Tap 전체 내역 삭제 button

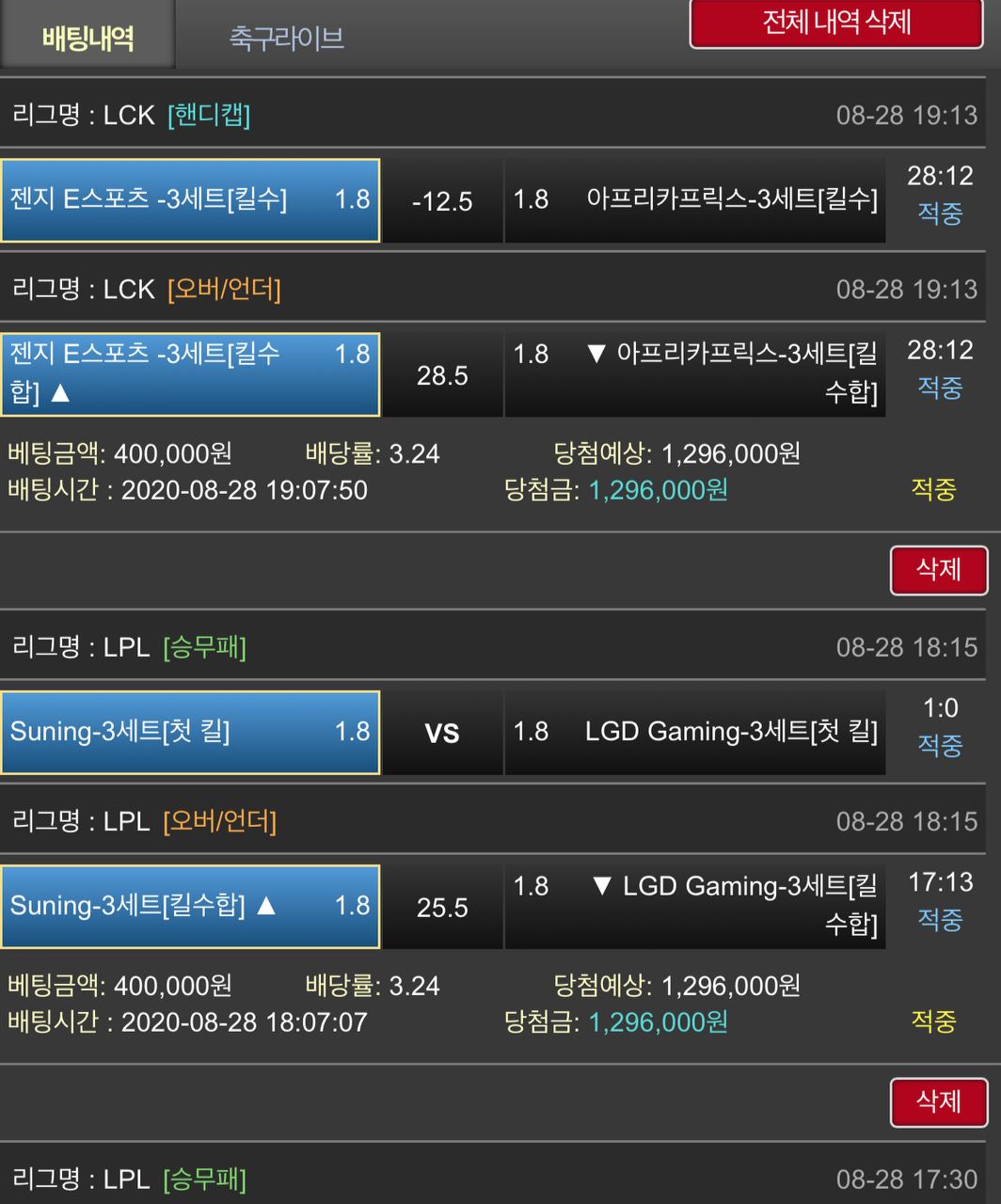(x=835, y=24)
